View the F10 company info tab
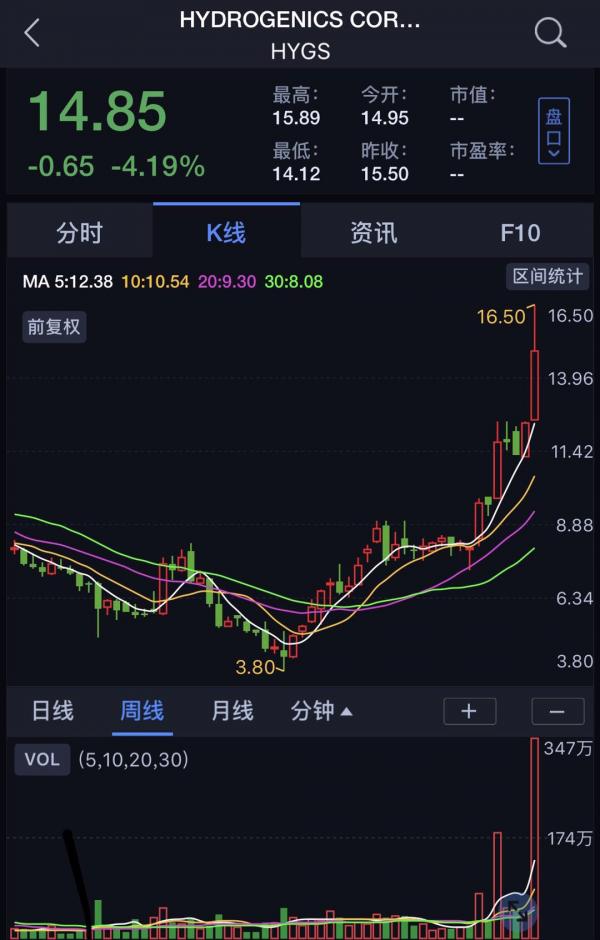Viewport: 600px width, 940px height. (520, 233)
